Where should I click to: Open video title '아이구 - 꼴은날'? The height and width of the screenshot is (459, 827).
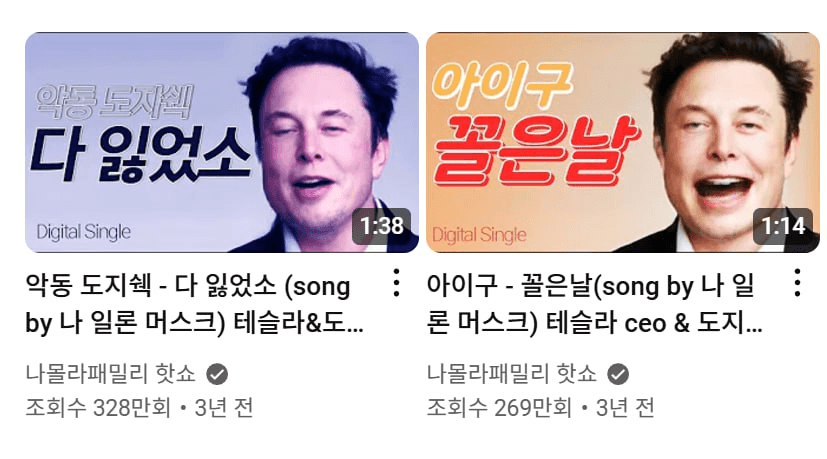[x=594, y=305]
